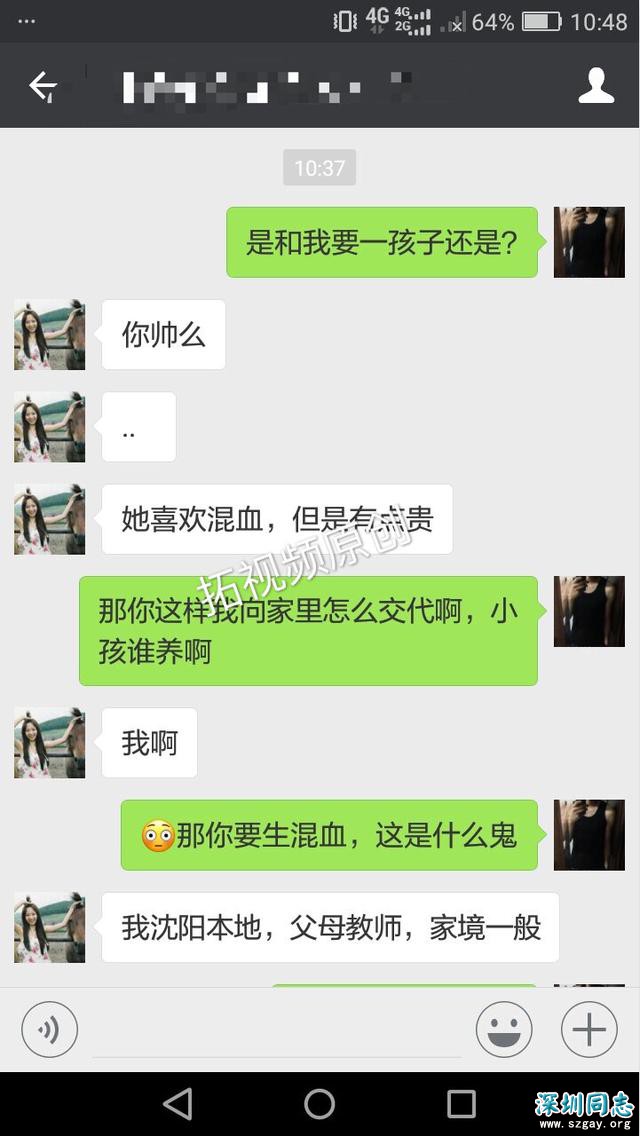Screen dimensions: 640x1136
Task: Go back using the top-left arrow
Action: pyautogui.click(x=42, y=86)
